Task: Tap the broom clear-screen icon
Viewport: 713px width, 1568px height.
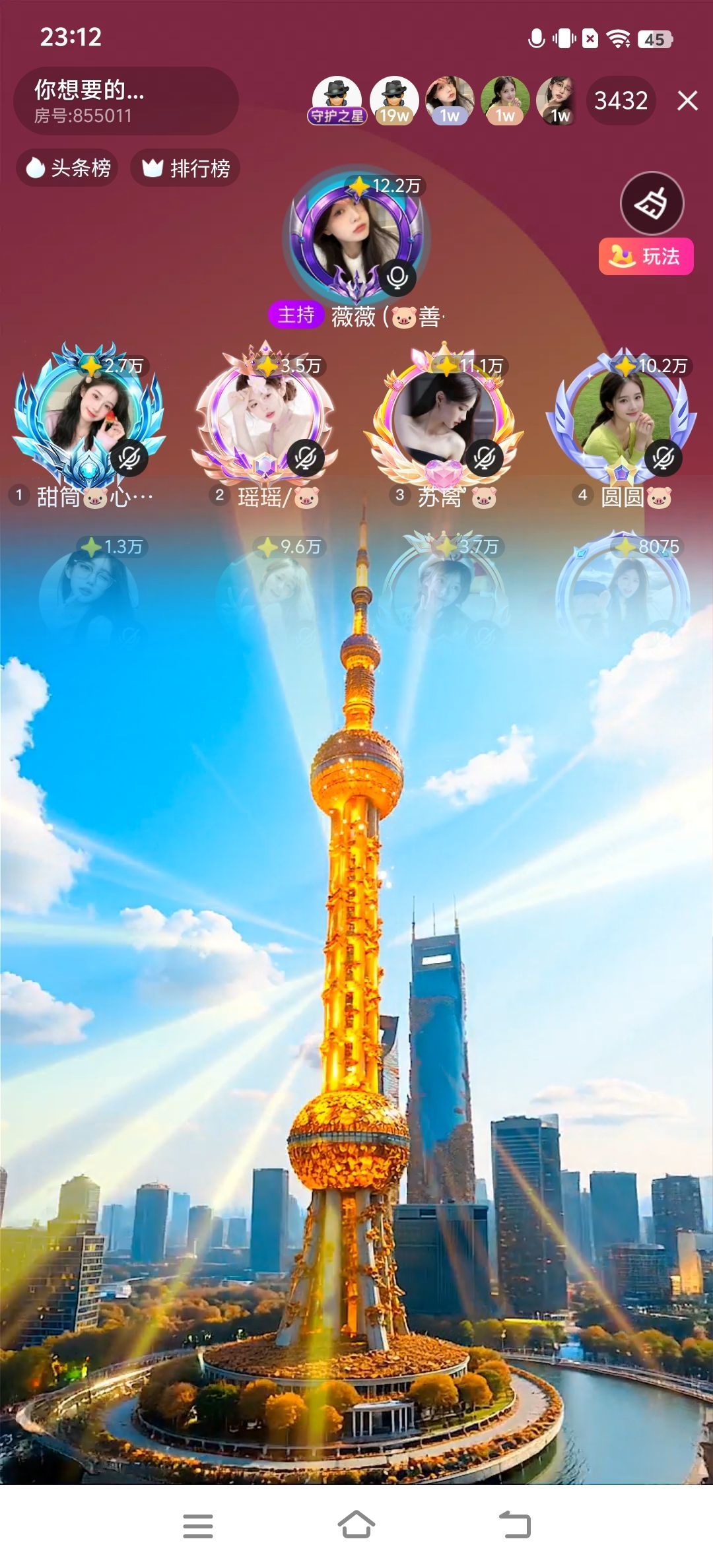Action: (652, 203)
